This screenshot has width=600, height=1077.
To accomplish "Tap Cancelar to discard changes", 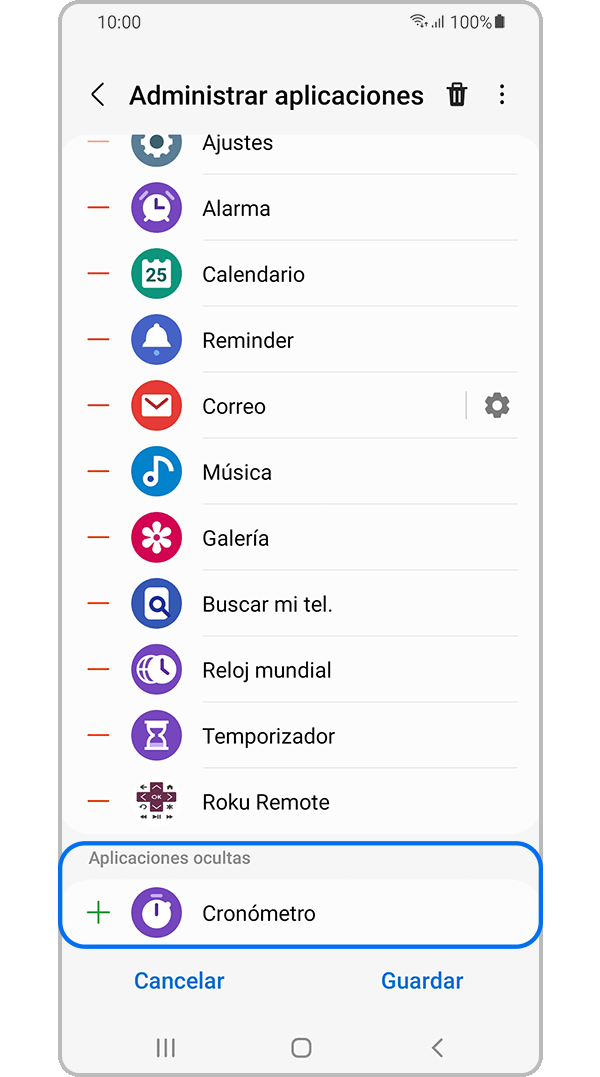I will [179, 981].
